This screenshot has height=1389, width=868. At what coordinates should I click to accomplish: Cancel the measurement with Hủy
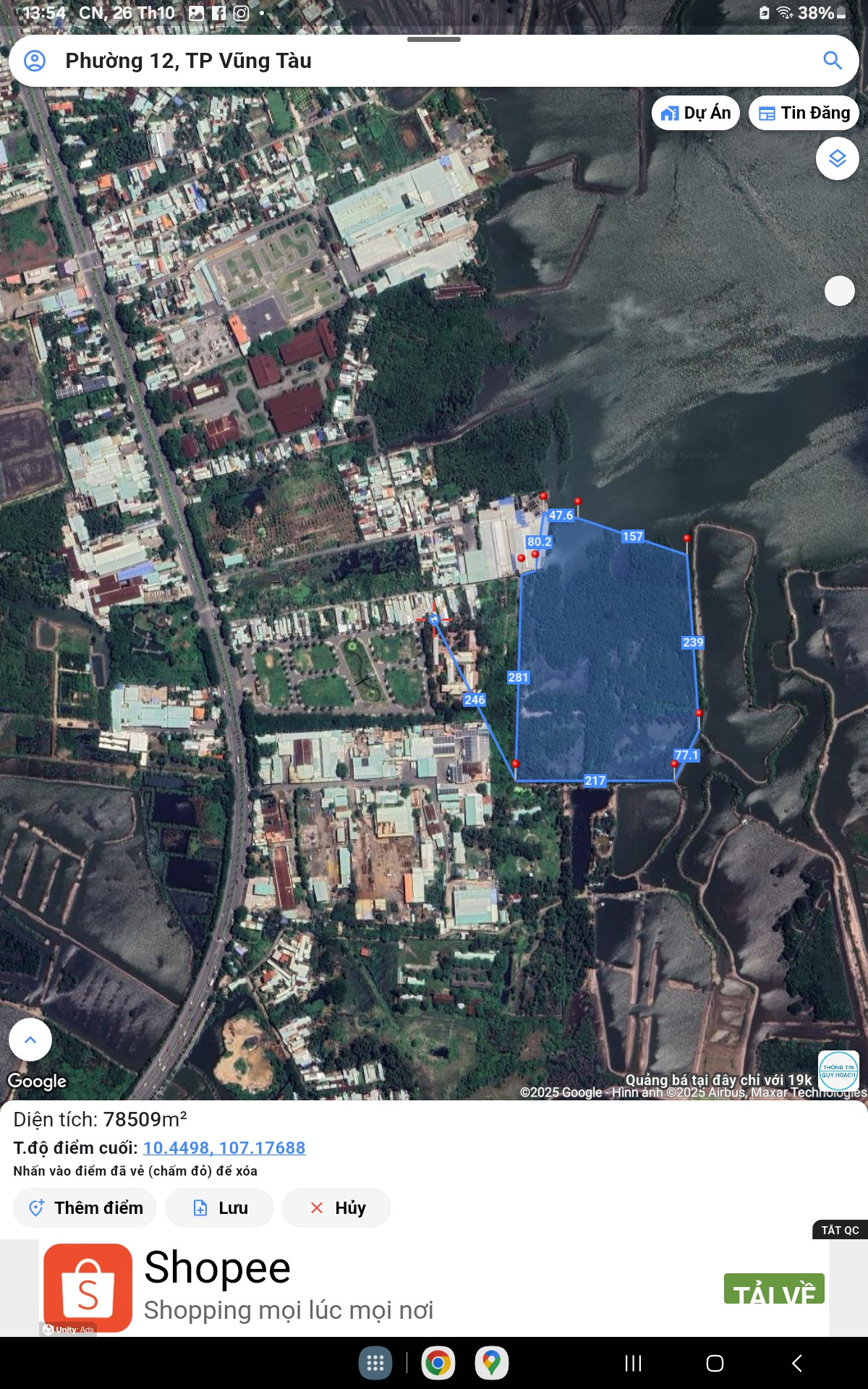pyautogui.click(x=336, y=1208)
